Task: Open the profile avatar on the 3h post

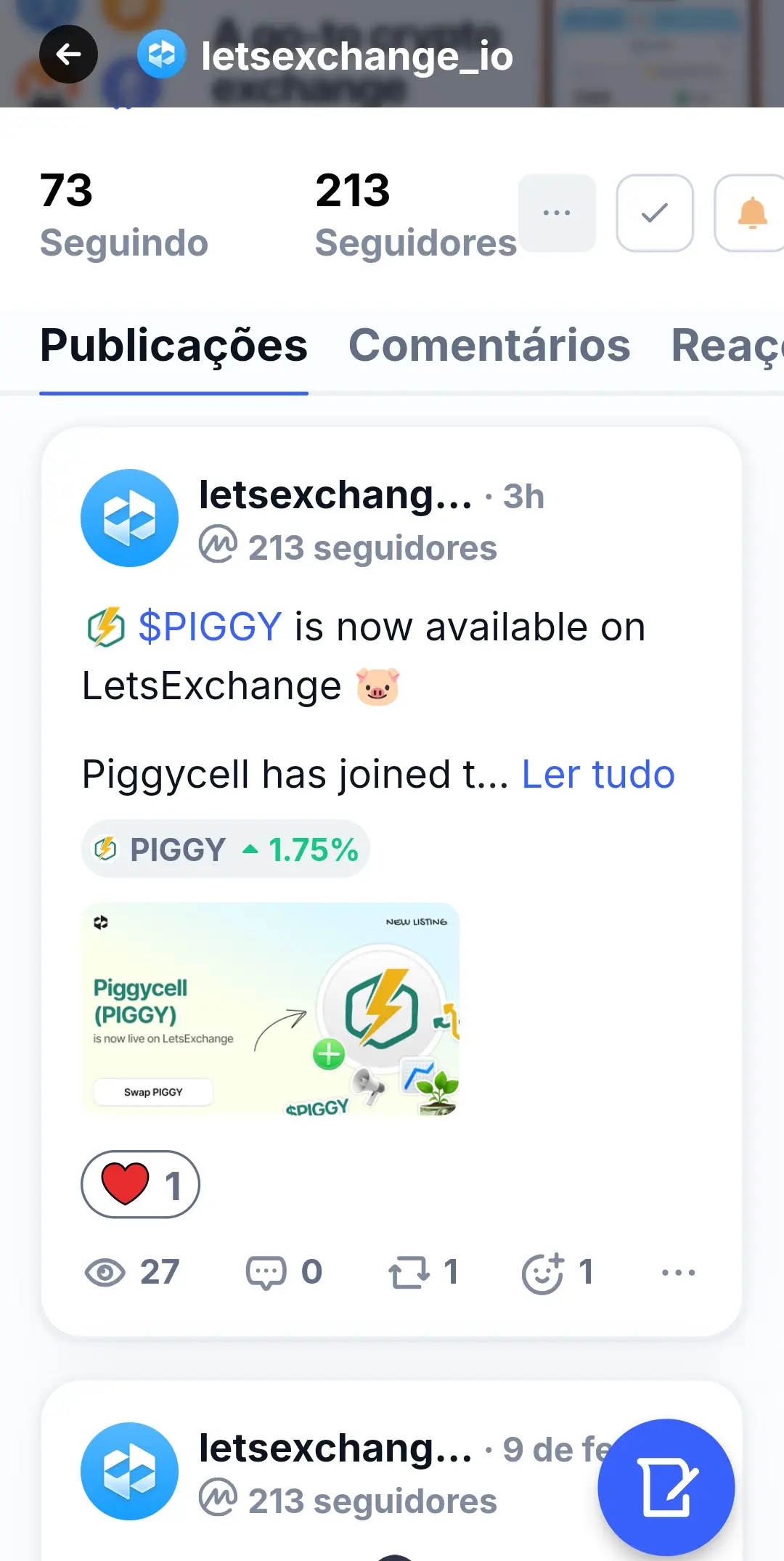Action: pos(129,518)
